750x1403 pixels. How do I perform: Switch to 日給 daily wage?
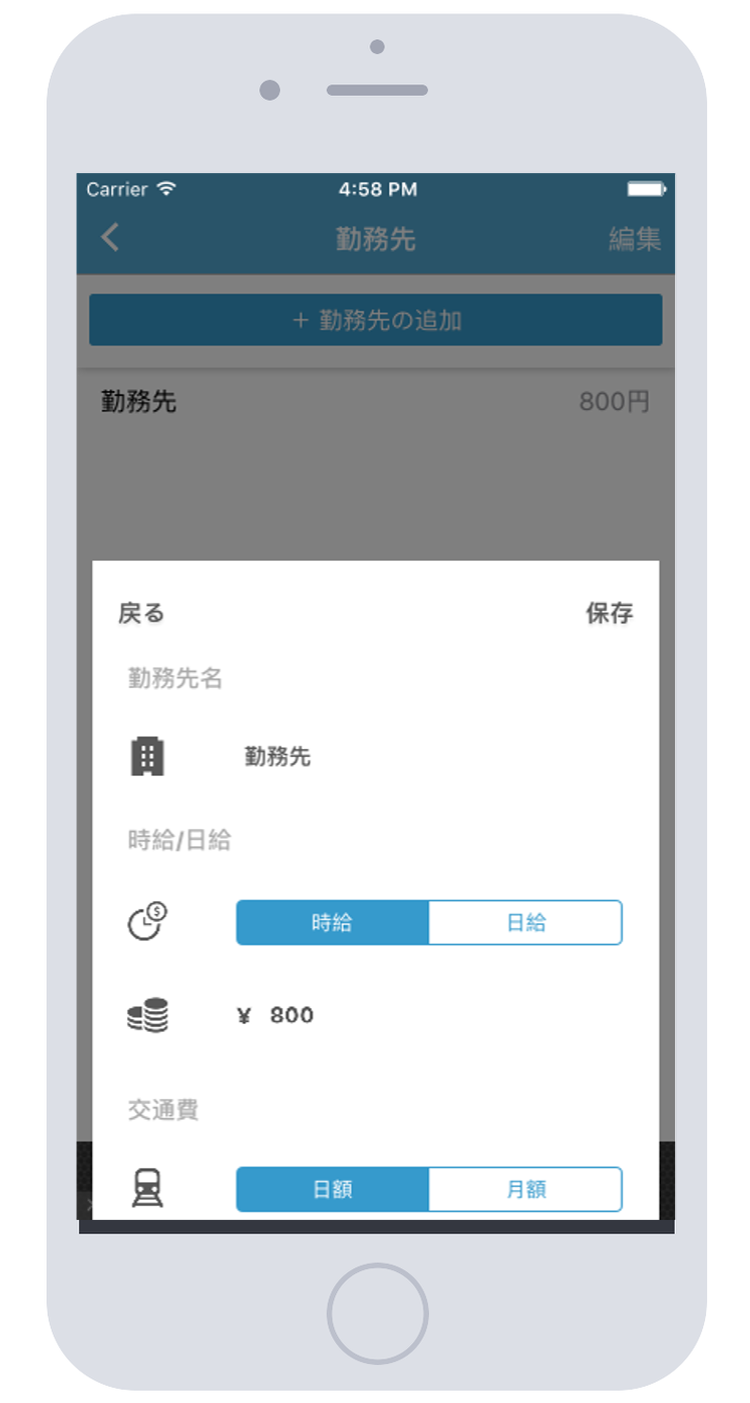pos(526,922)
